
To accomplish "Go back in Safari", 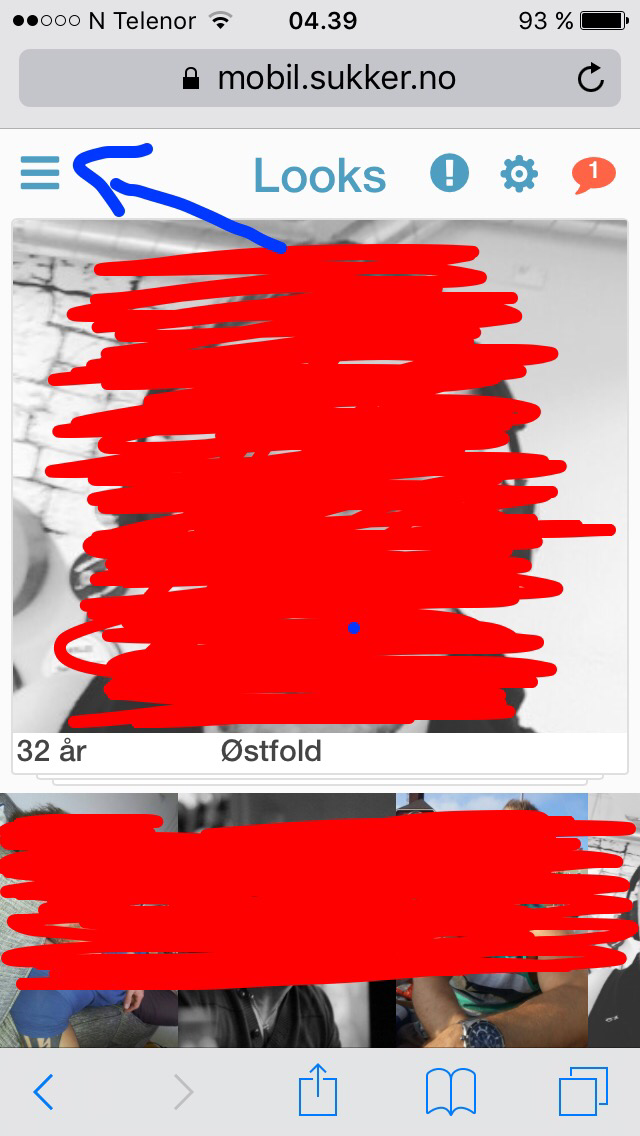I will 43,1092.
